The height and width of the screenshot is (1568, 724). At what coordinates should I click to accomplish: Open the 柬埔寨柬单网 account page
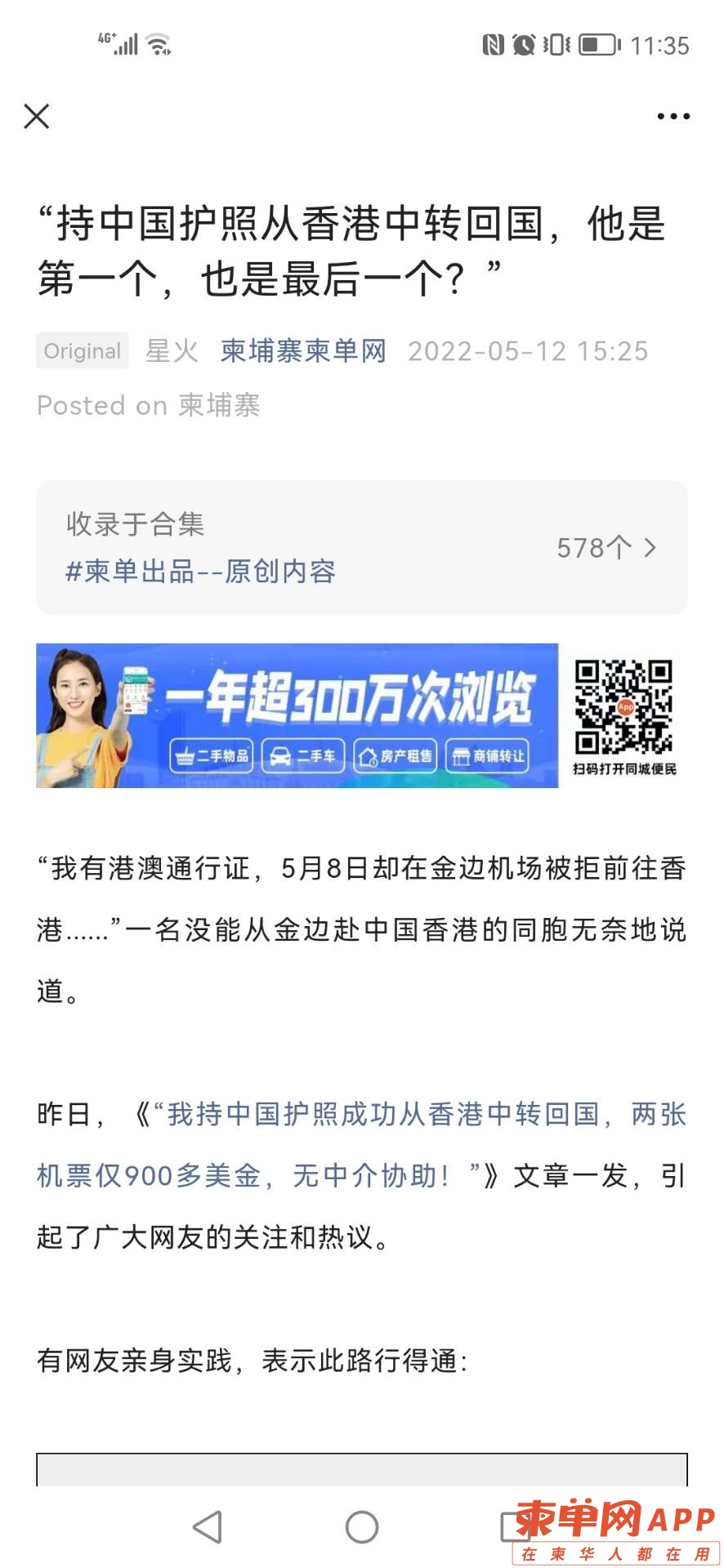coord(303,351)
